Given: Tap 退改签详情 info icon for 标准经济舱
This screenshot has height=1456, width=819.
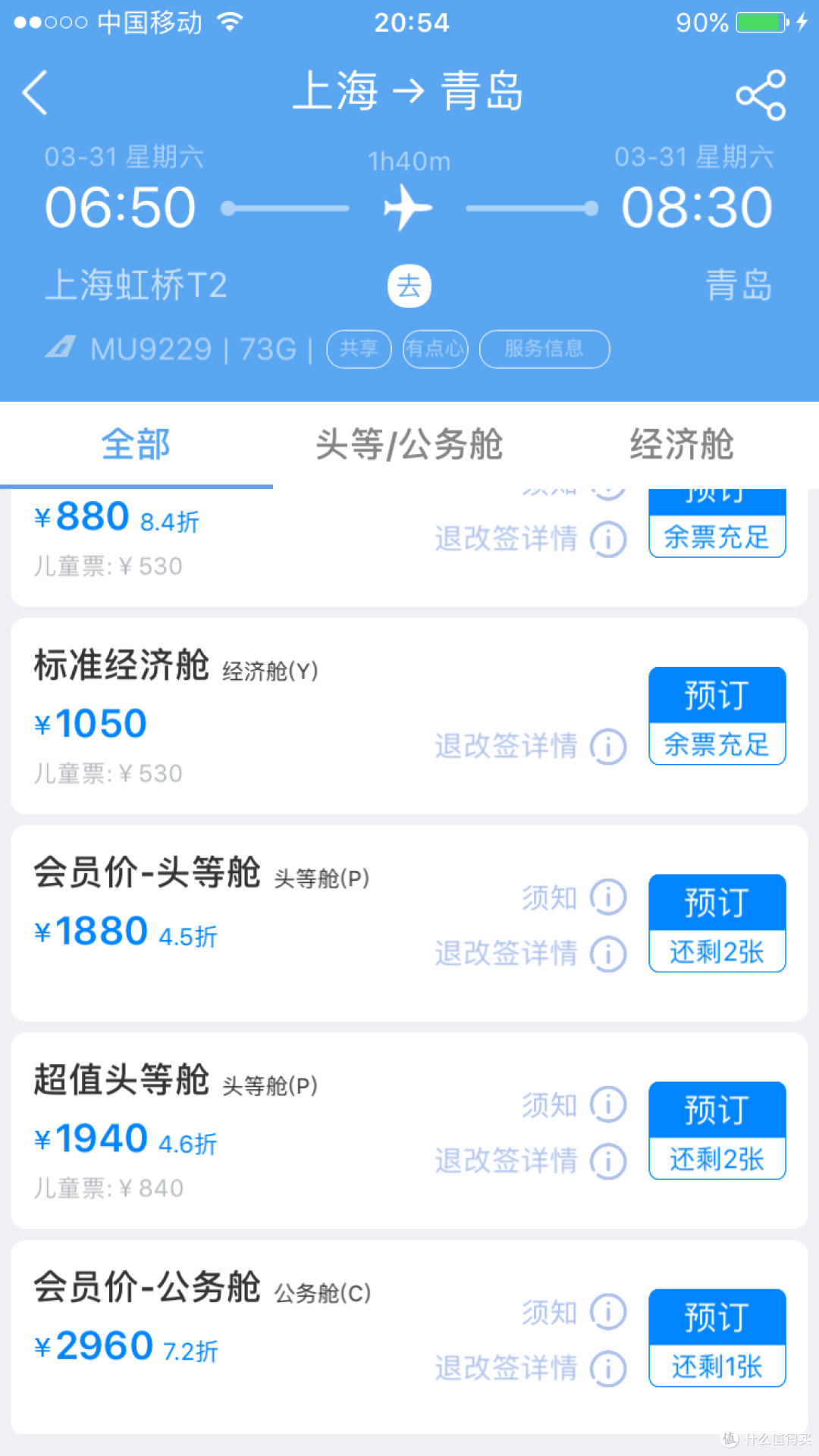Looking at the screenshot, I should pos(608,747).
